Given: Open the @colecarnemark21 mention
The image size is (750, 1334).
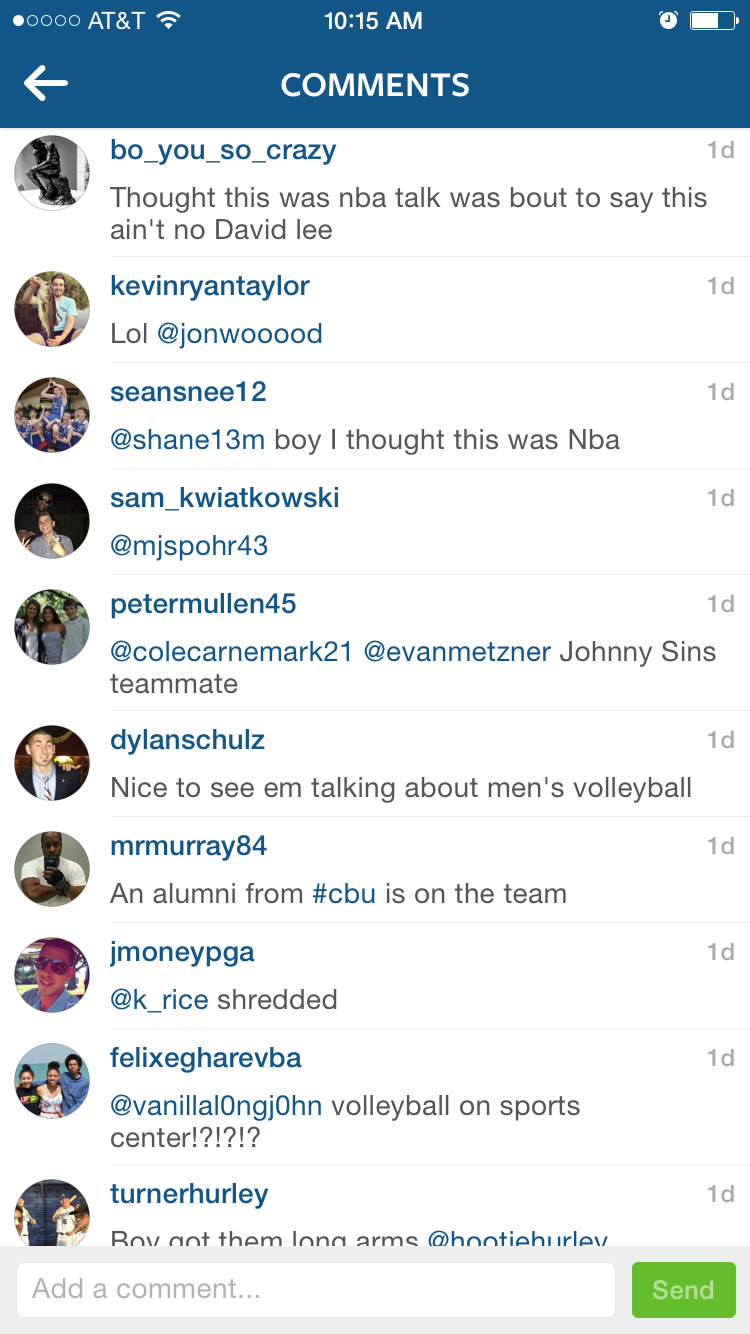Looking at the screenshot, I should [x=231, y=652].
